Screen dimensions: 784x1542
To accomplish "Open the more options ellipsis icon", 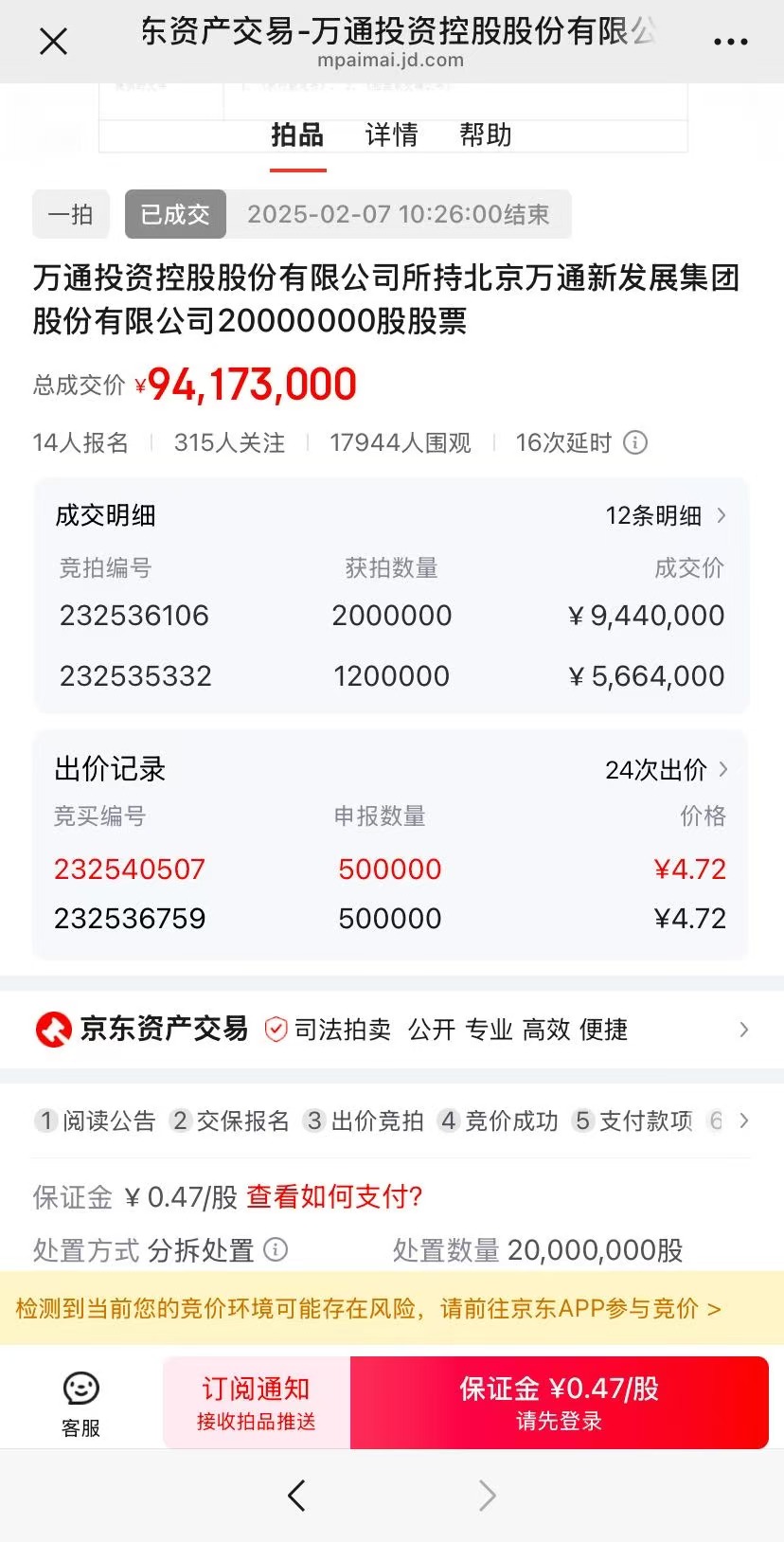I will click(729, 40).
